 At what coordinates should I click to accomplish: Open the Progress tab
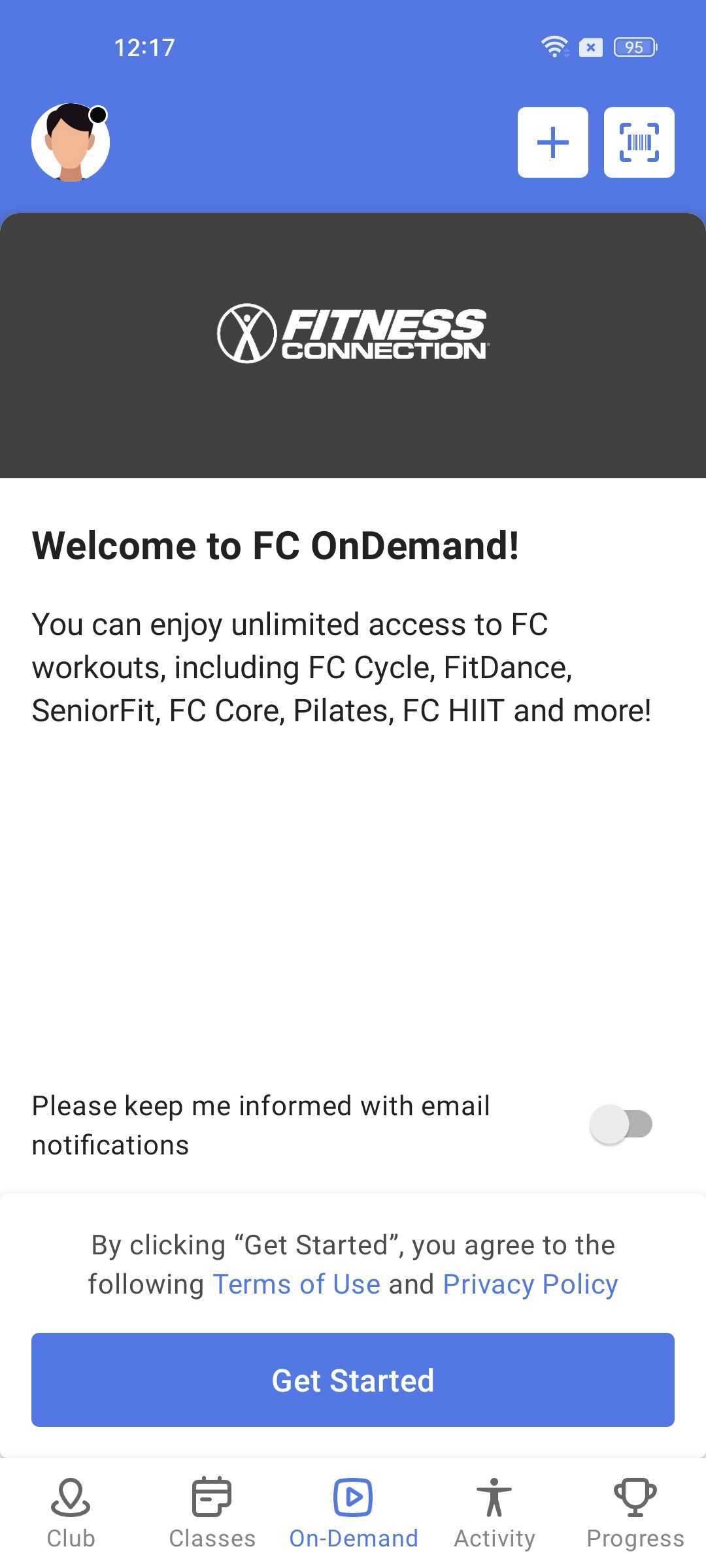point(635,1513)
